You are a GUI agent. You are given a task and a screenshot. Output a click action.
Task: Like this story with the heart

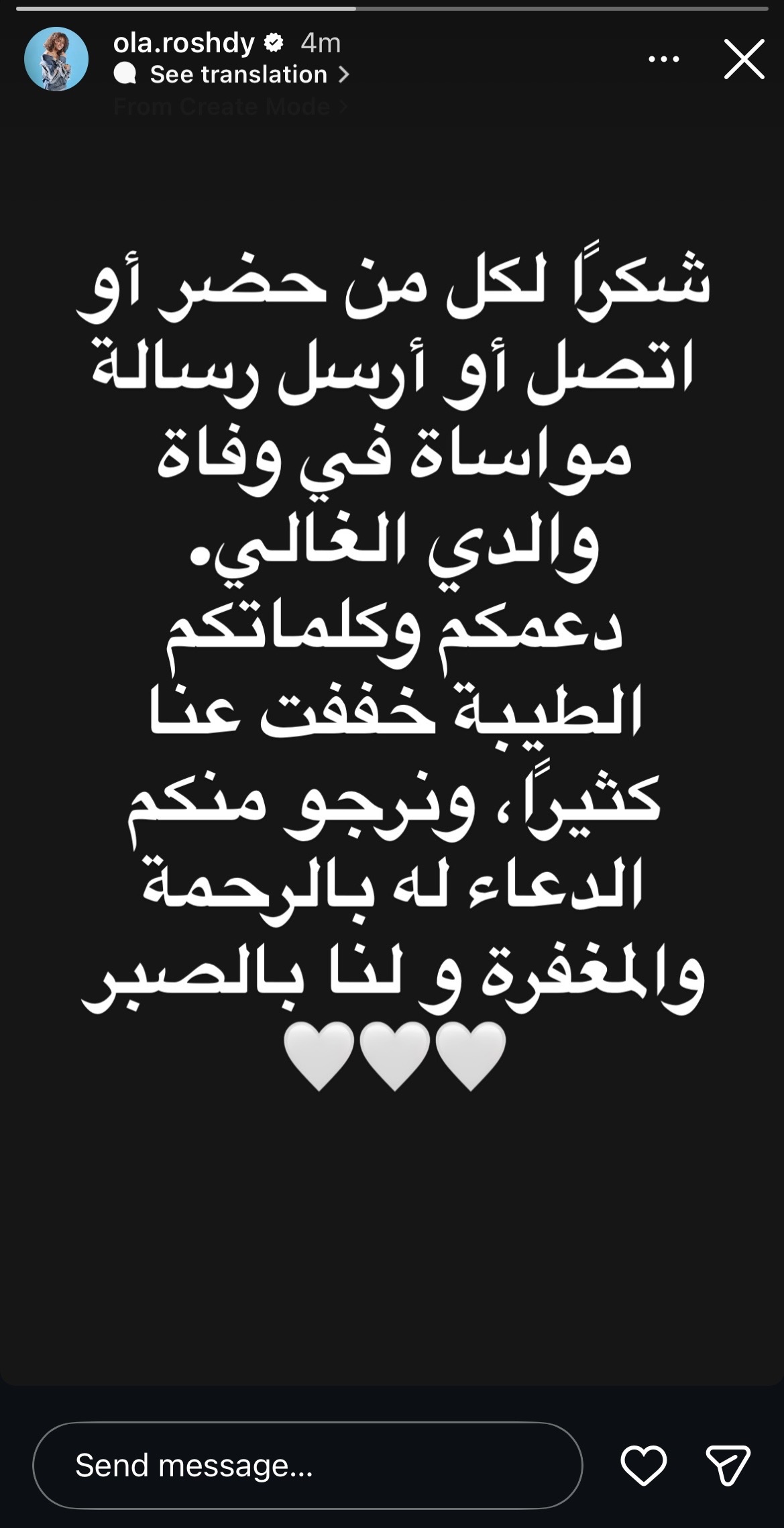coord(644,1466)
